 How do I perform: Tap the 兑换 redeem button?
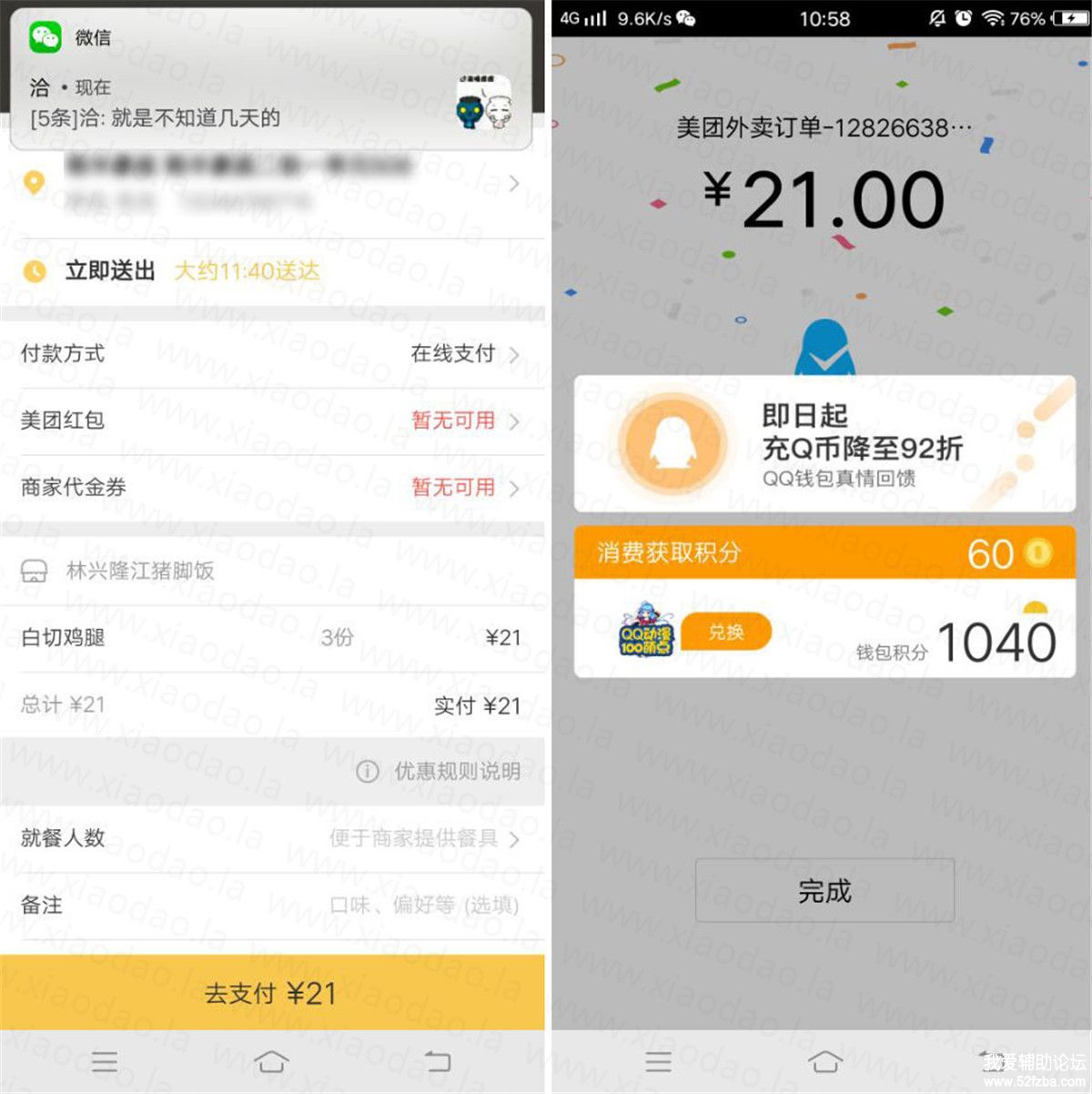(726, 633)
